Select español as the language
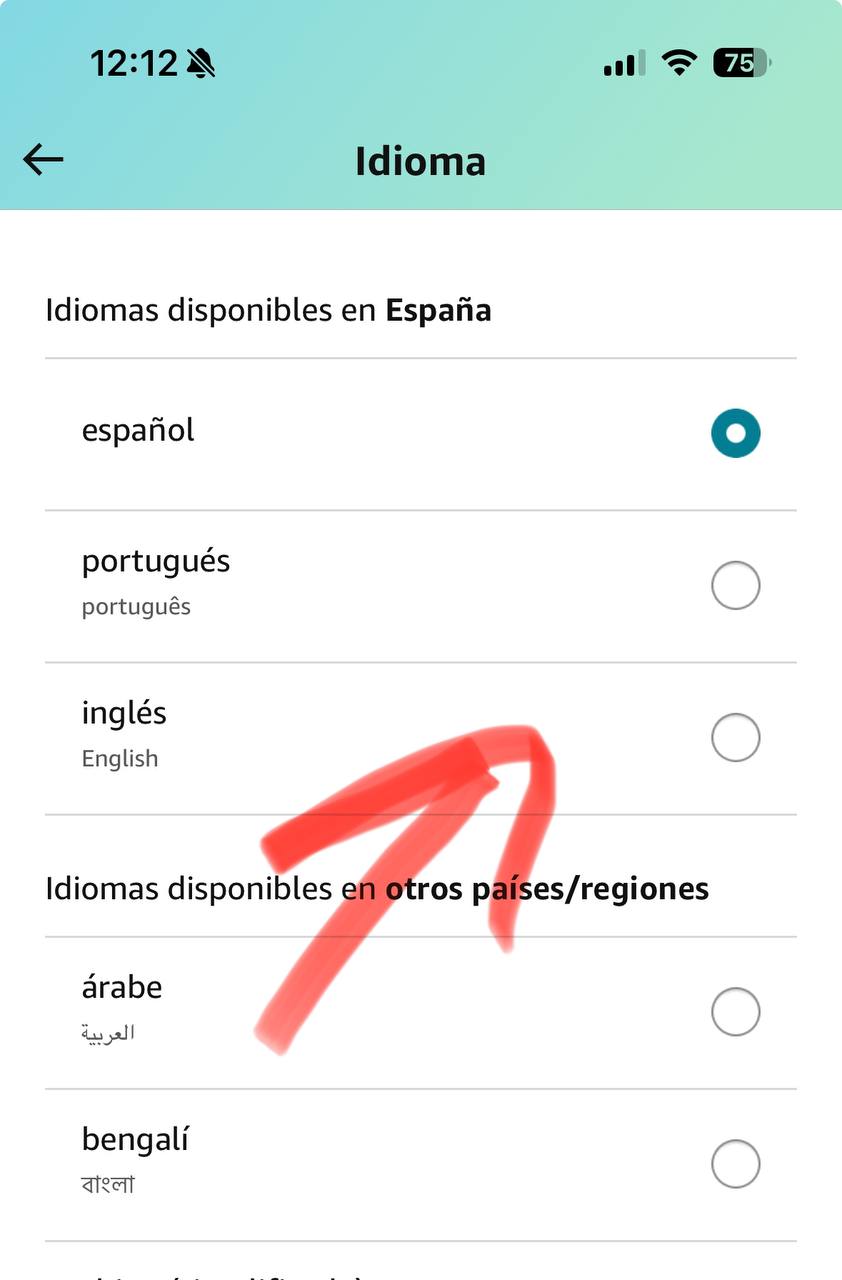 [x=735, y=433]
